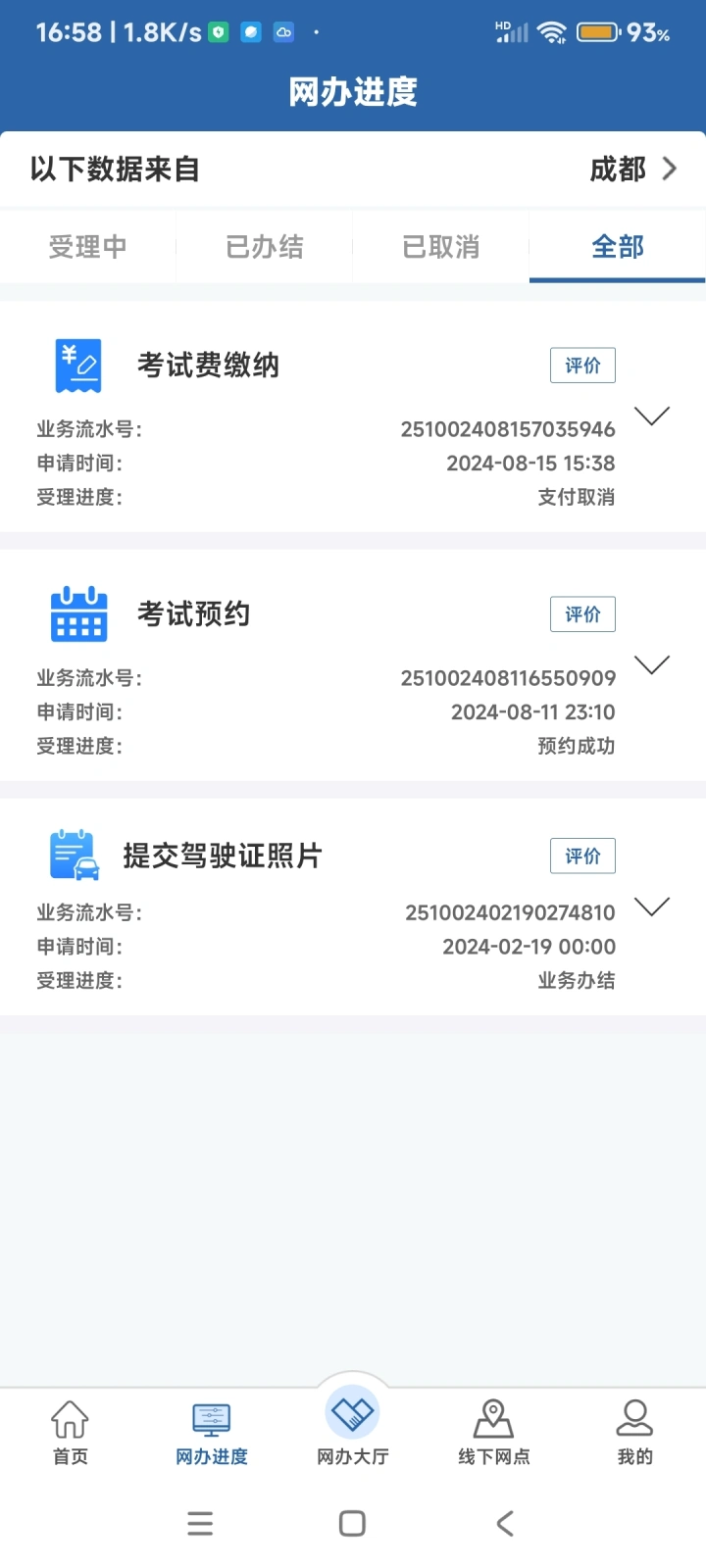The width and height of the screenshot is (706, 1568).
Task: Open 网办大厅 from the bottom bar
Action: pyautogui.click(x=353, y=1426)
